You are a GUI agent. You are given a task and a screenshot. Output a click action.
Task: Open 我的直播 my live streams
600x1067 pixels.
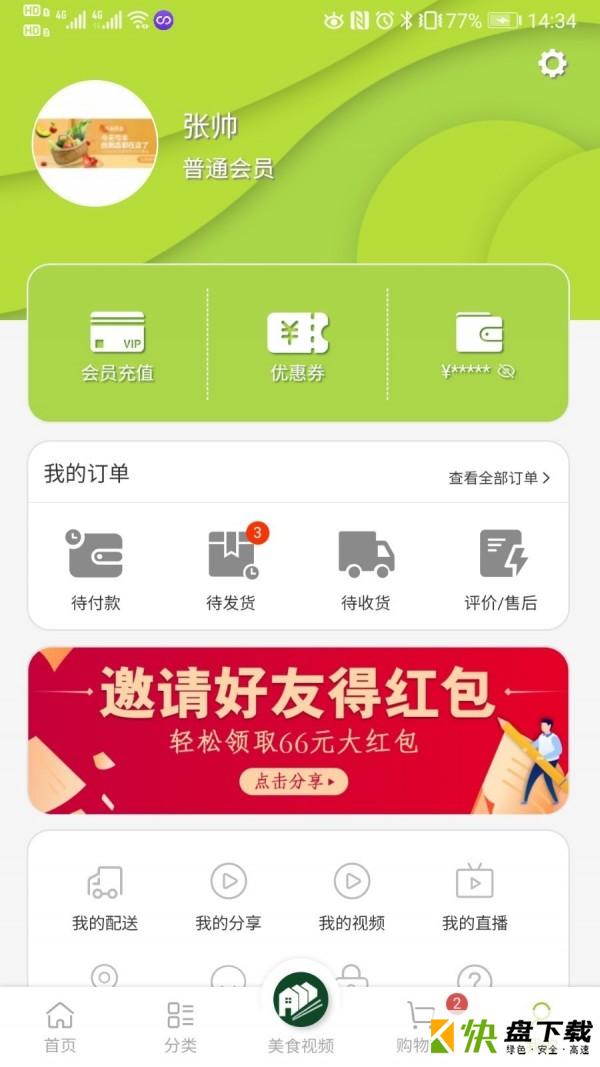[x=475, y=897]
